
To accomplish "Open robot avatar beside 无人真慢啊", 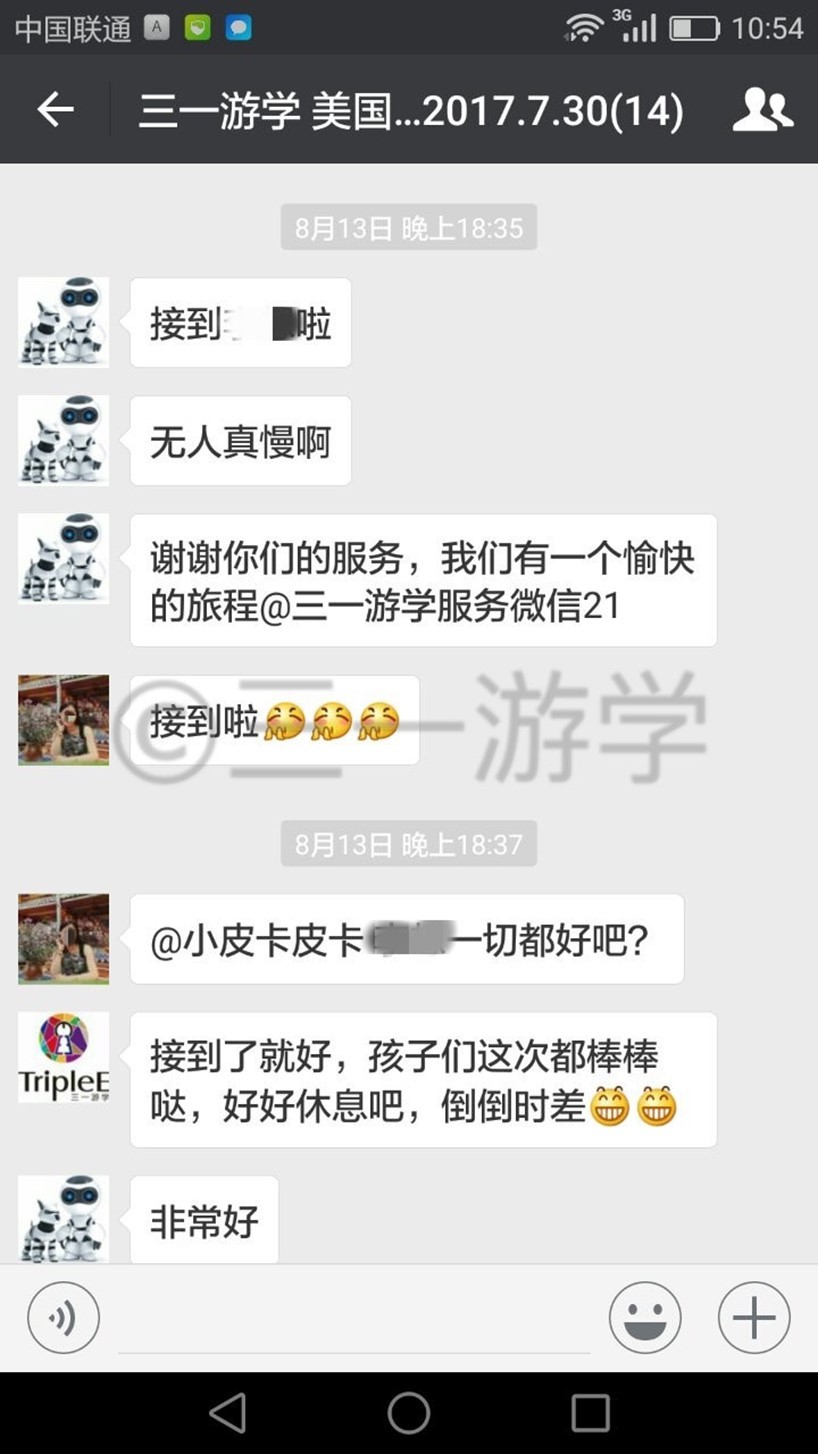I will coord(64,441).
